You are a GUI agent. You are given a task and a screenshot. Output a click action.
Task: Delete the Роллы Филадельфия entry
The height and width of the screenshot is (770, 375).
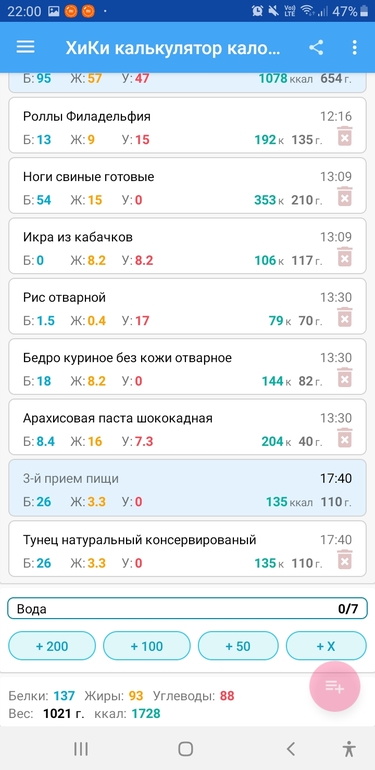pyautogui.click(x=345, y=136)
